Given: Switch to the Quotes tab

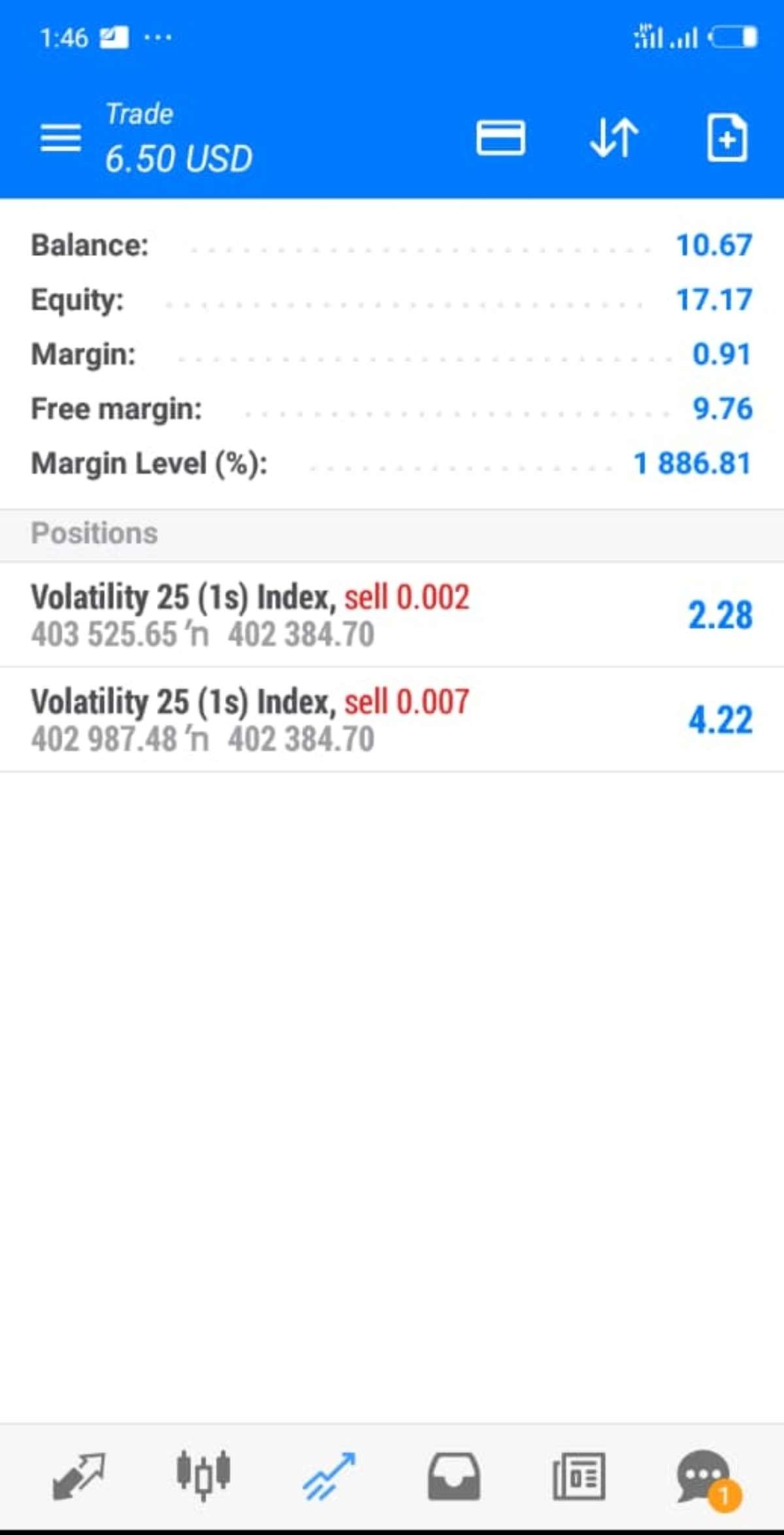Looking at the screenshot, I should click(78, 1476).
